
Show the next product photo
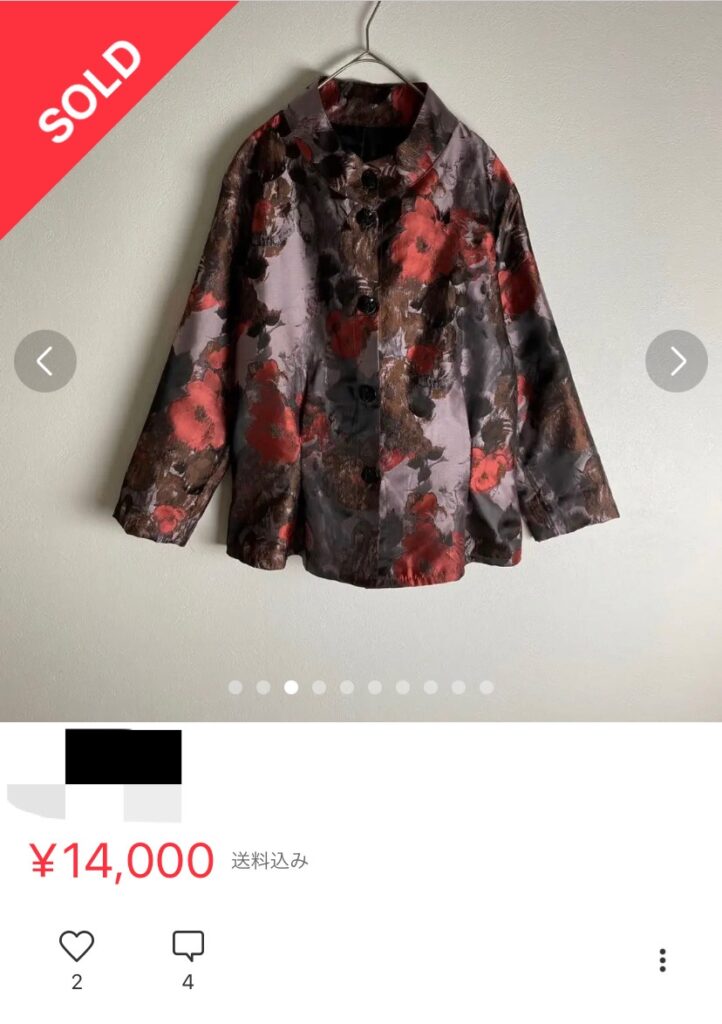coord(677,361)
